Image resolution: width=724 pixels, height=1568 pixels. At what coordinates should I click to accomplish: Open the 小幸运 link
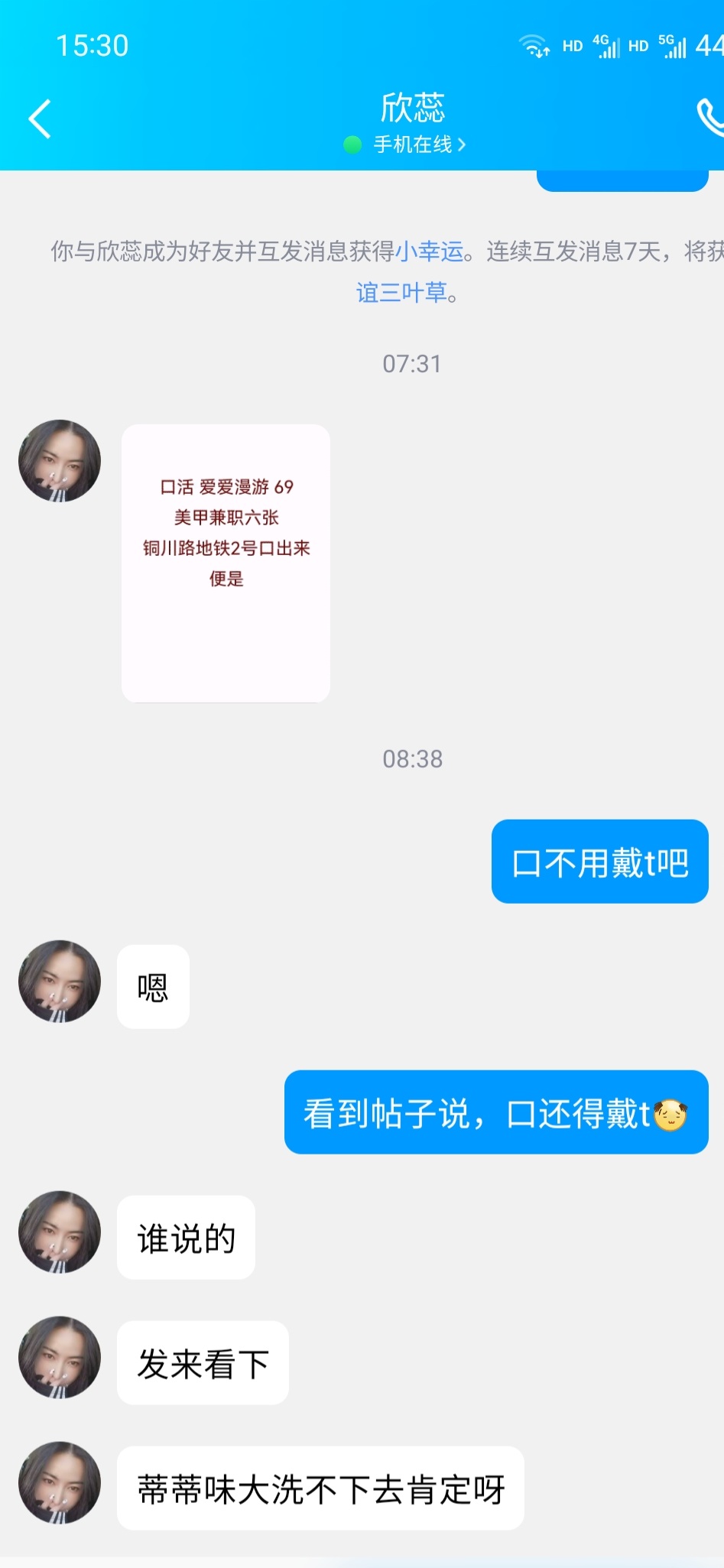click(x=429, y=251)
